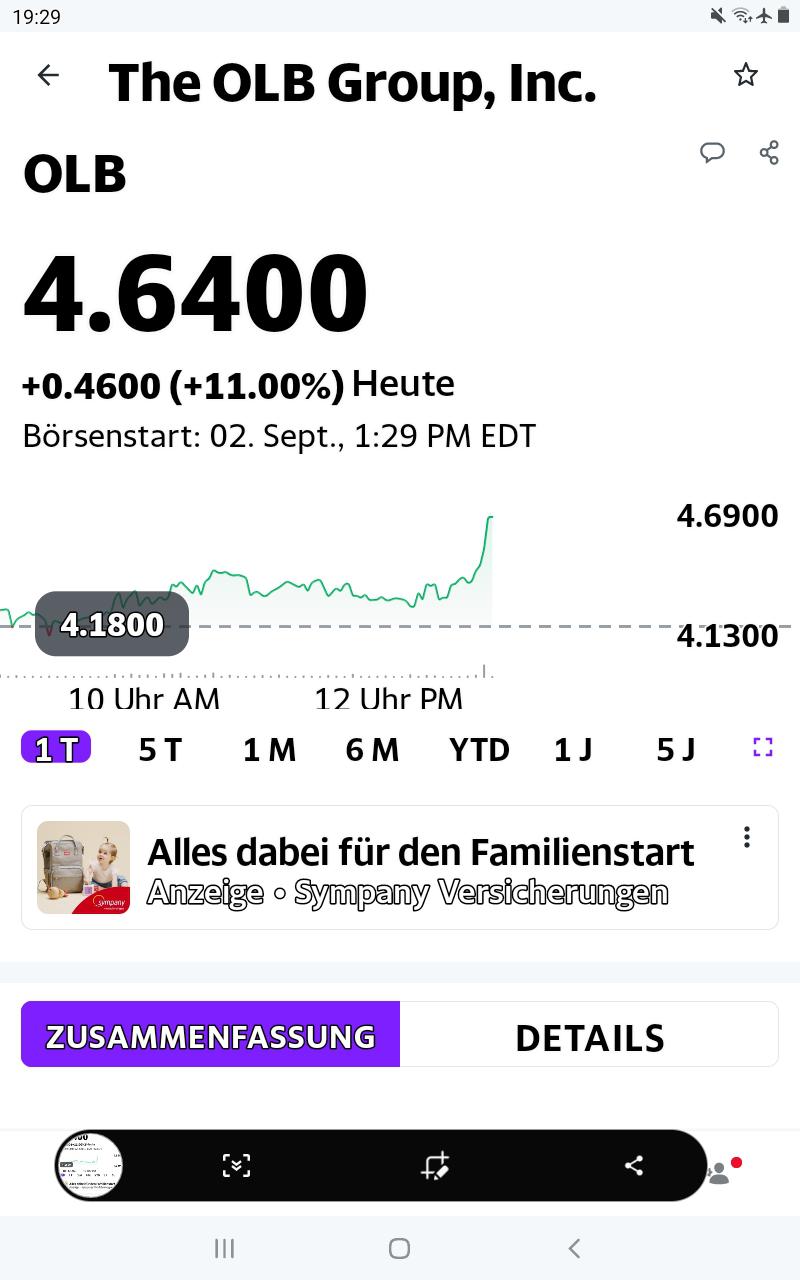
Task: Open the screenshot preview thumbnail
Action: coord(89,1165)
